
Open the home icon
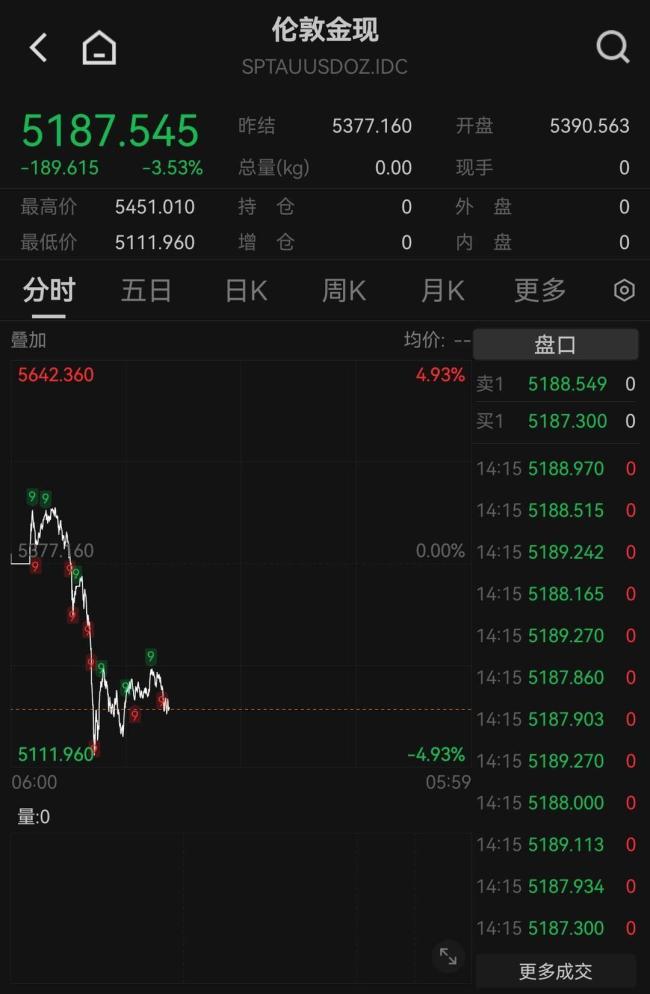[x=99, y=47]
